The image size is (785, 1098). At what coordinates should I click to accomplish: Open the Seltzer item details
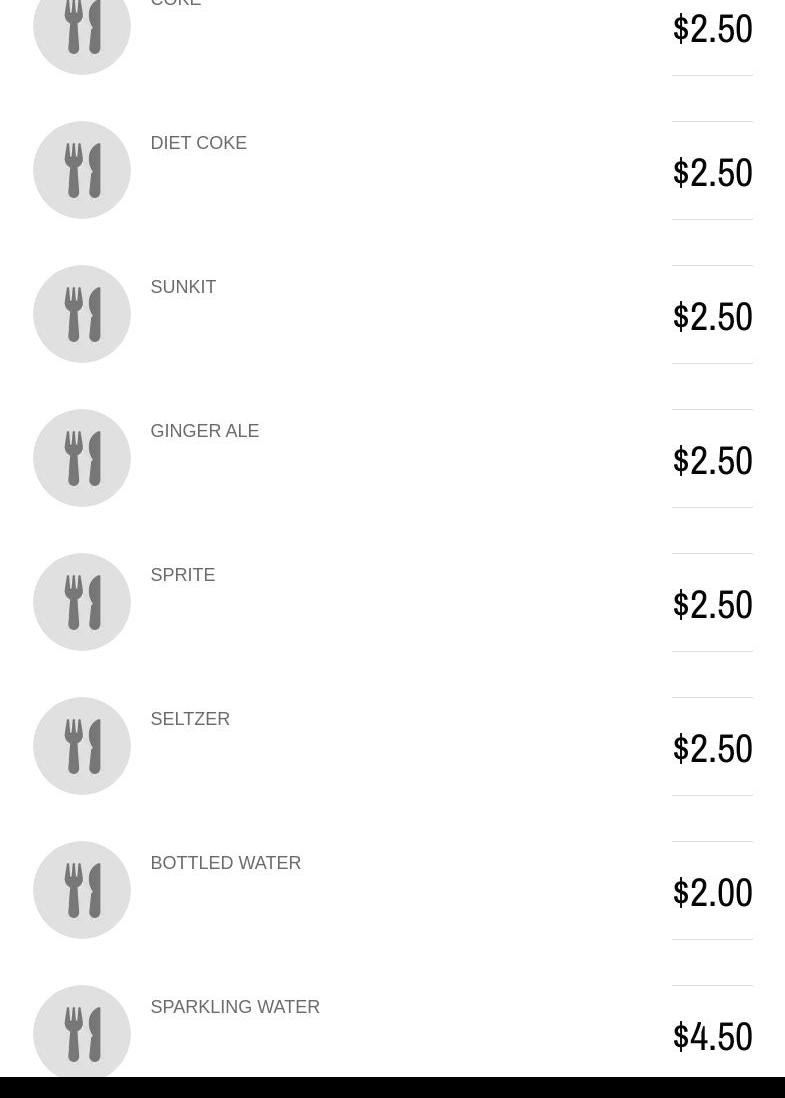point(190,720)
